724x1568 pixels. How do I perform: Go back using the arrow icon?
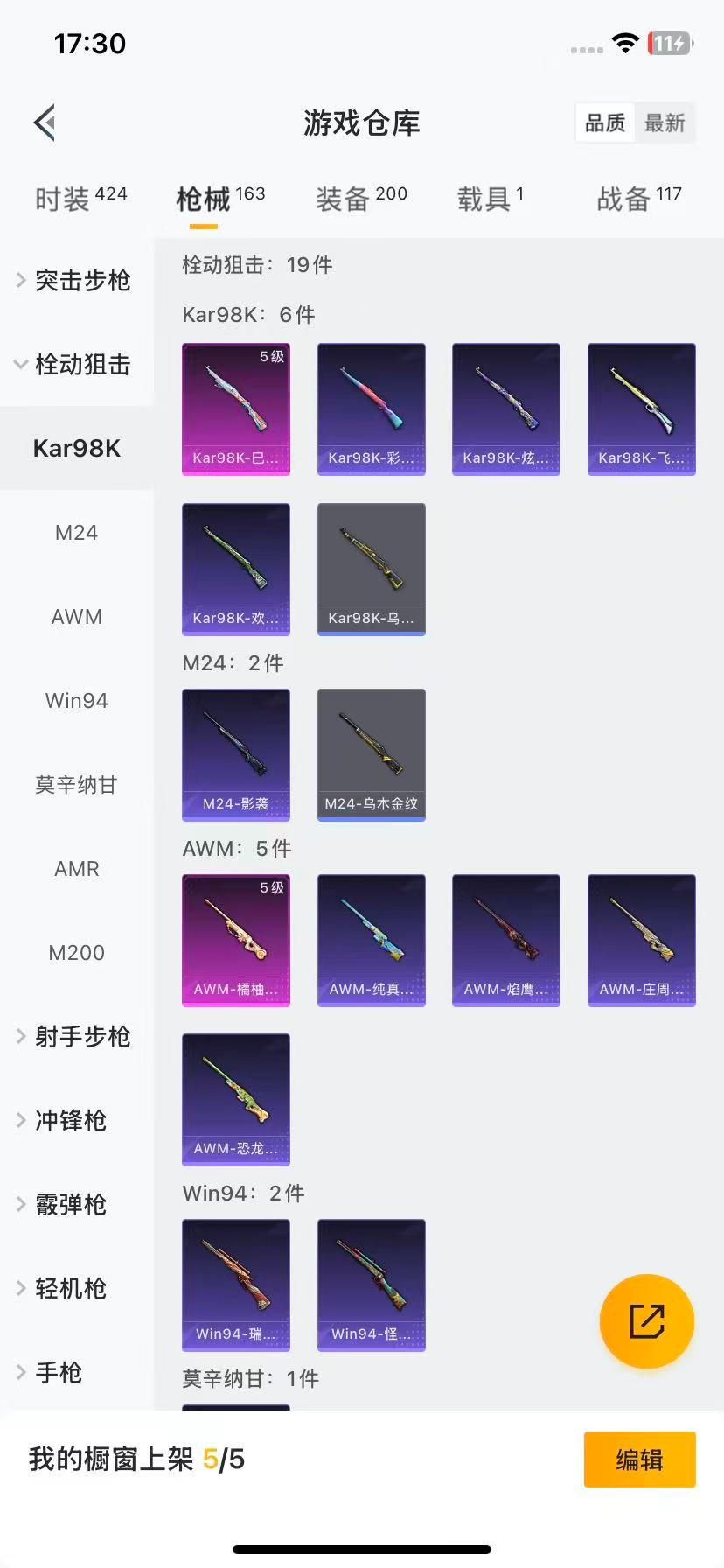click(x=45, y=122)
